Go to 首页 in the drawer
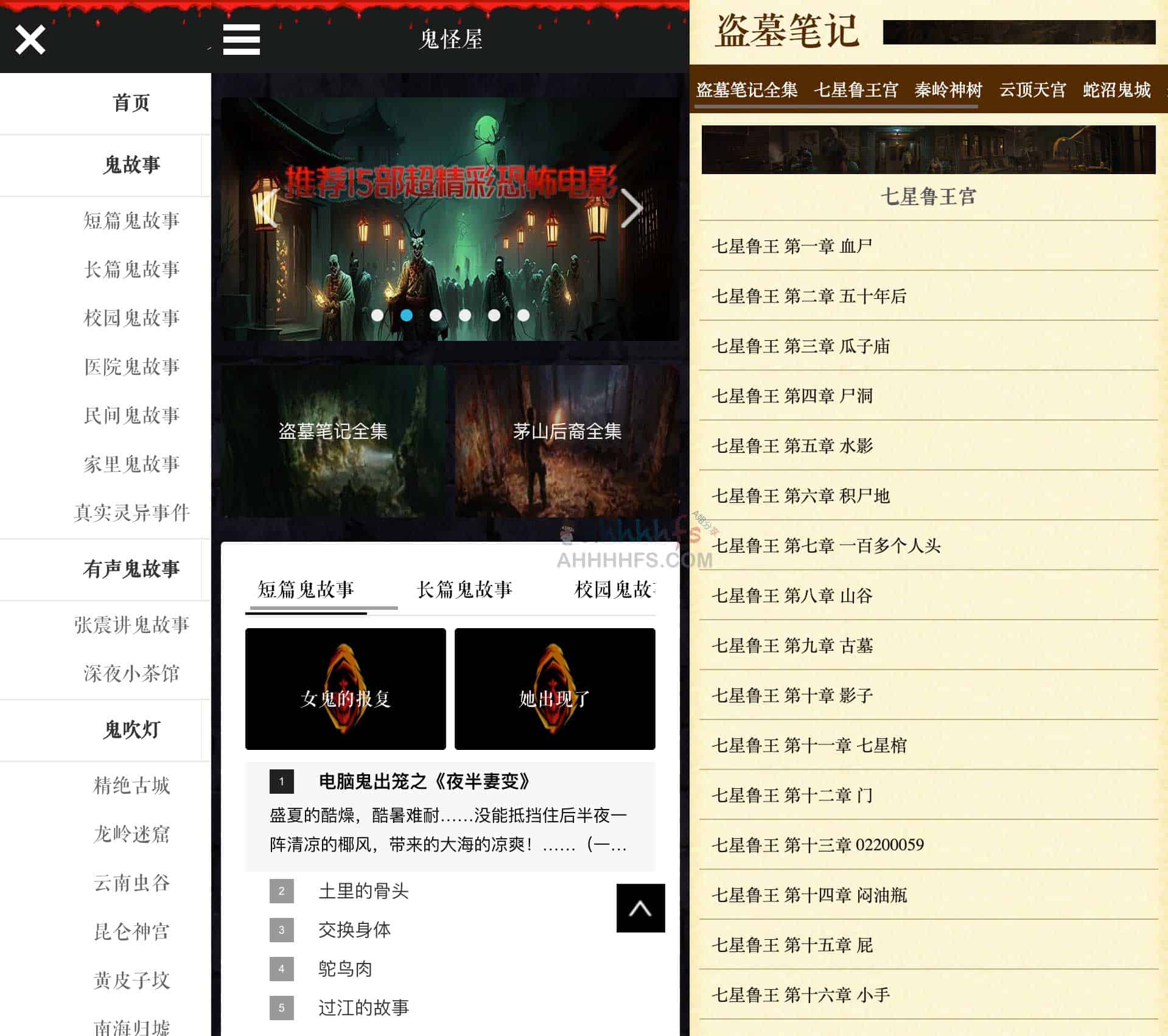 (x=131, y=103)
